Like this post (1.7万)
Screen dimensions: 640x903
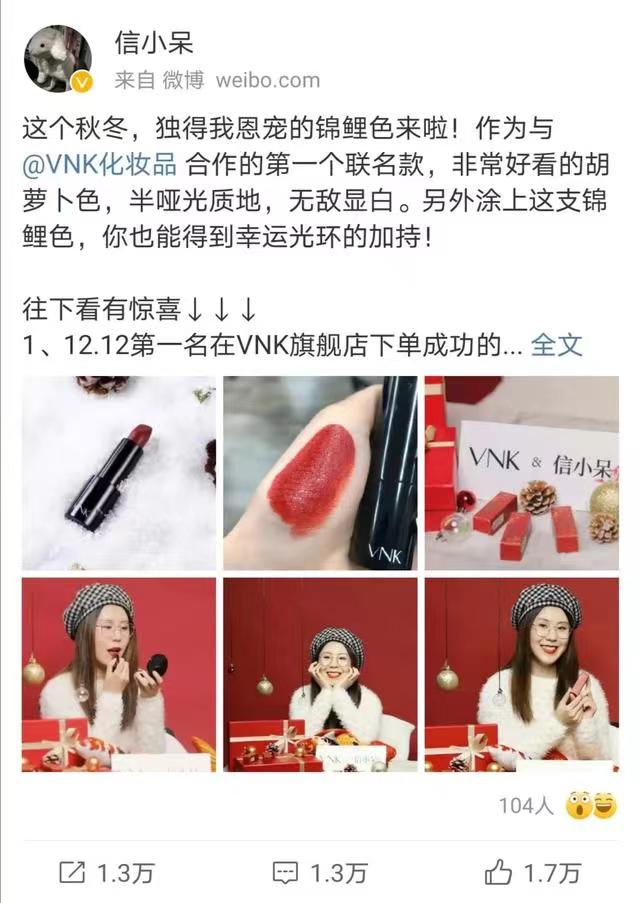[x=532, y=873]
